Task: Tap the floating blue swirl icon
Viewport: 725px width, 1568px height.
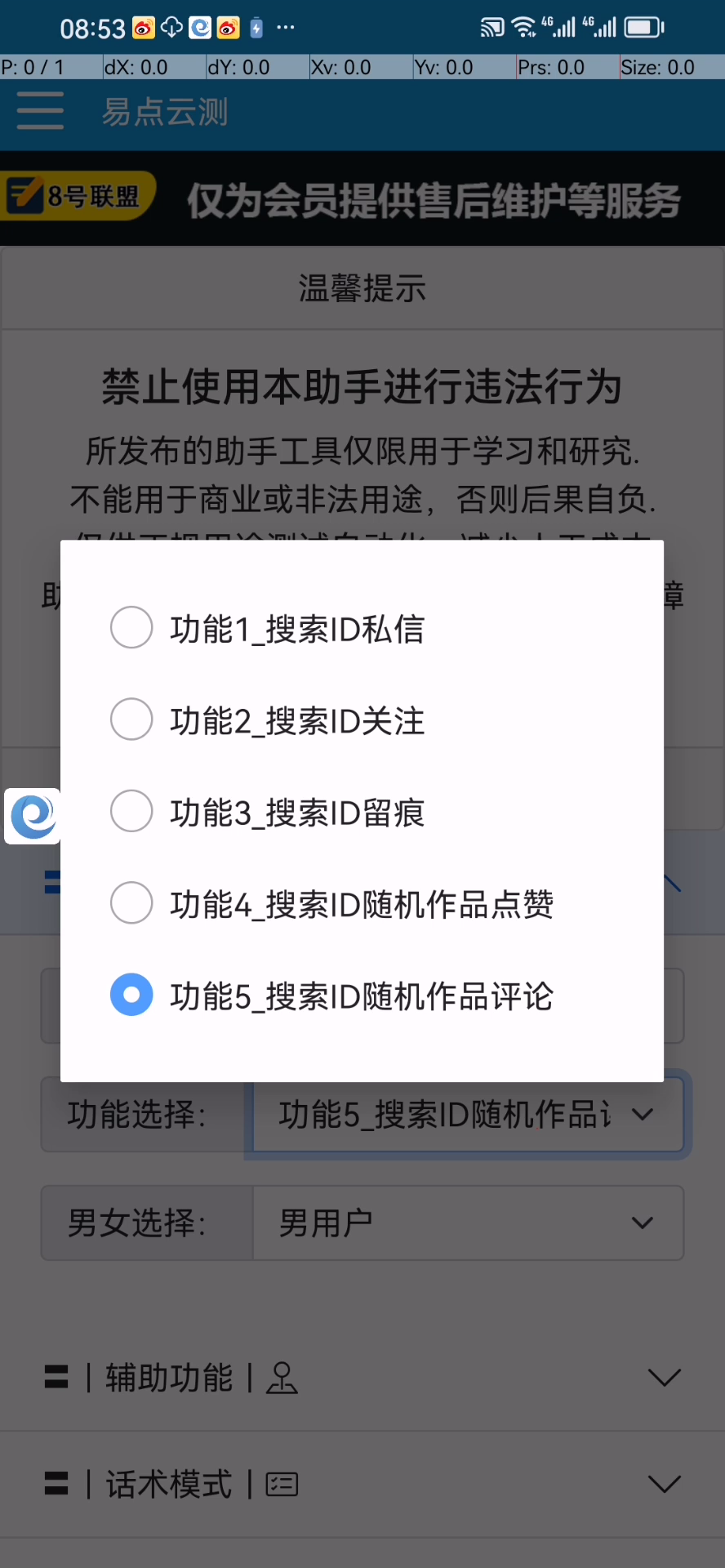Action: 33,816
